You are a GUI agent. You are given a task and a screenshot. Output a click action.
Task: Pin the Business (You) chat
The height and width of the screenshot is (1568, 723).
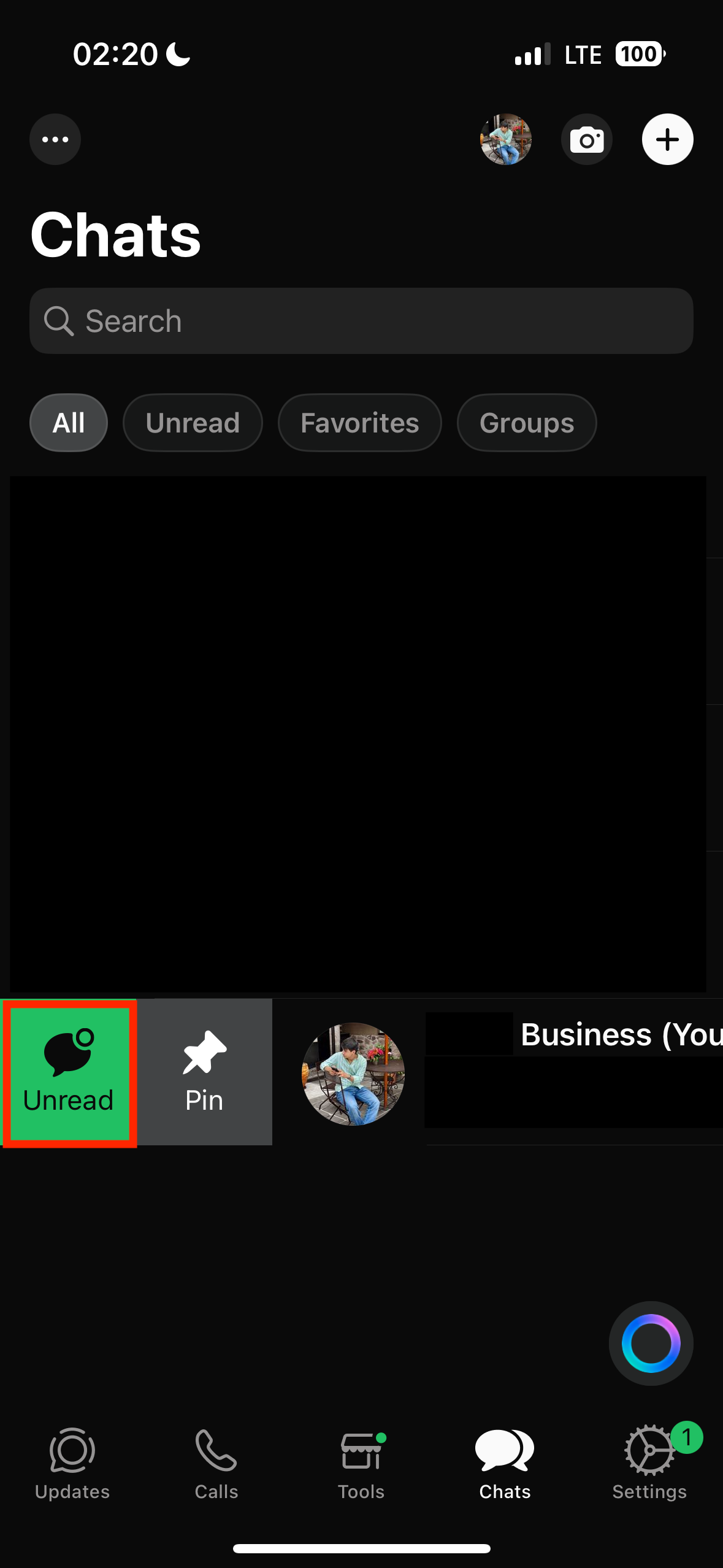coord(204,1072)
